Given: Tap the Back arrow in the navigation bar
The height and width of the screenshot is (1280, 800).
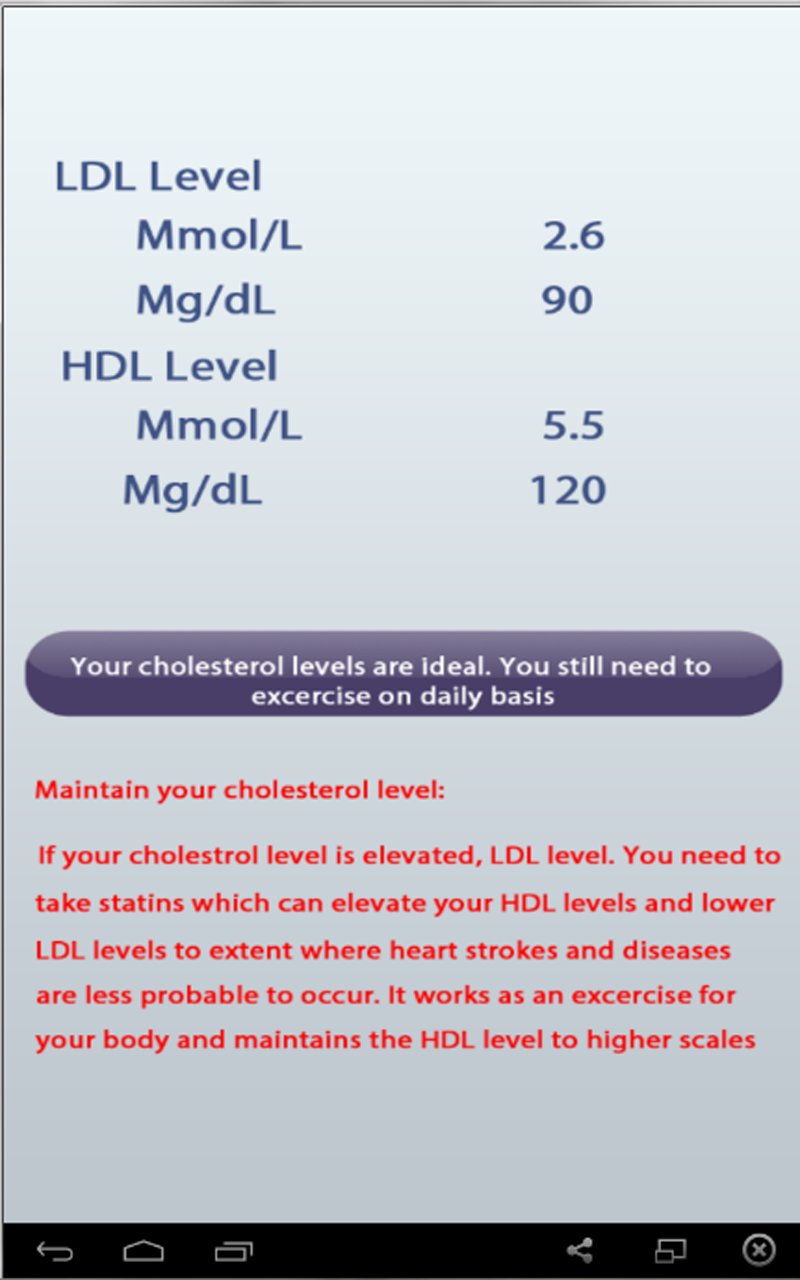Looking at the screenshot, I should pos(57,1250).
